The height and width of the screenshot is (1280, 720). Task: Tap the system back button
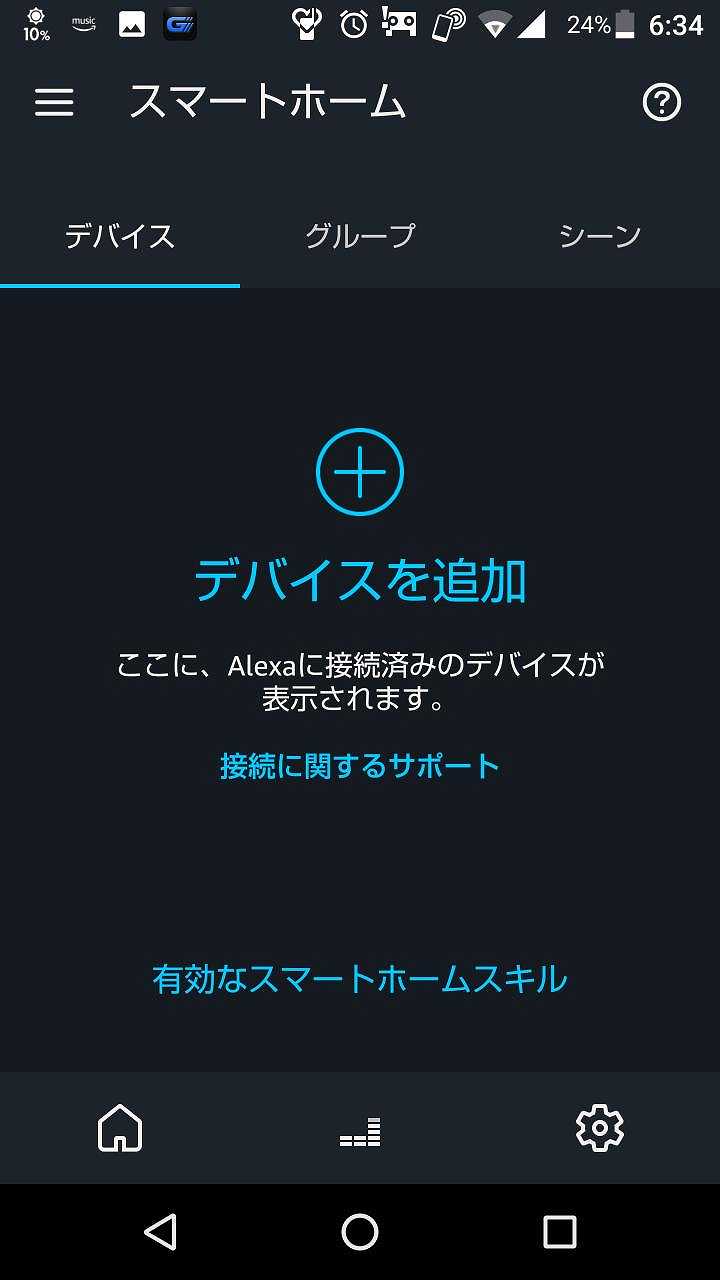[160, 1232]
